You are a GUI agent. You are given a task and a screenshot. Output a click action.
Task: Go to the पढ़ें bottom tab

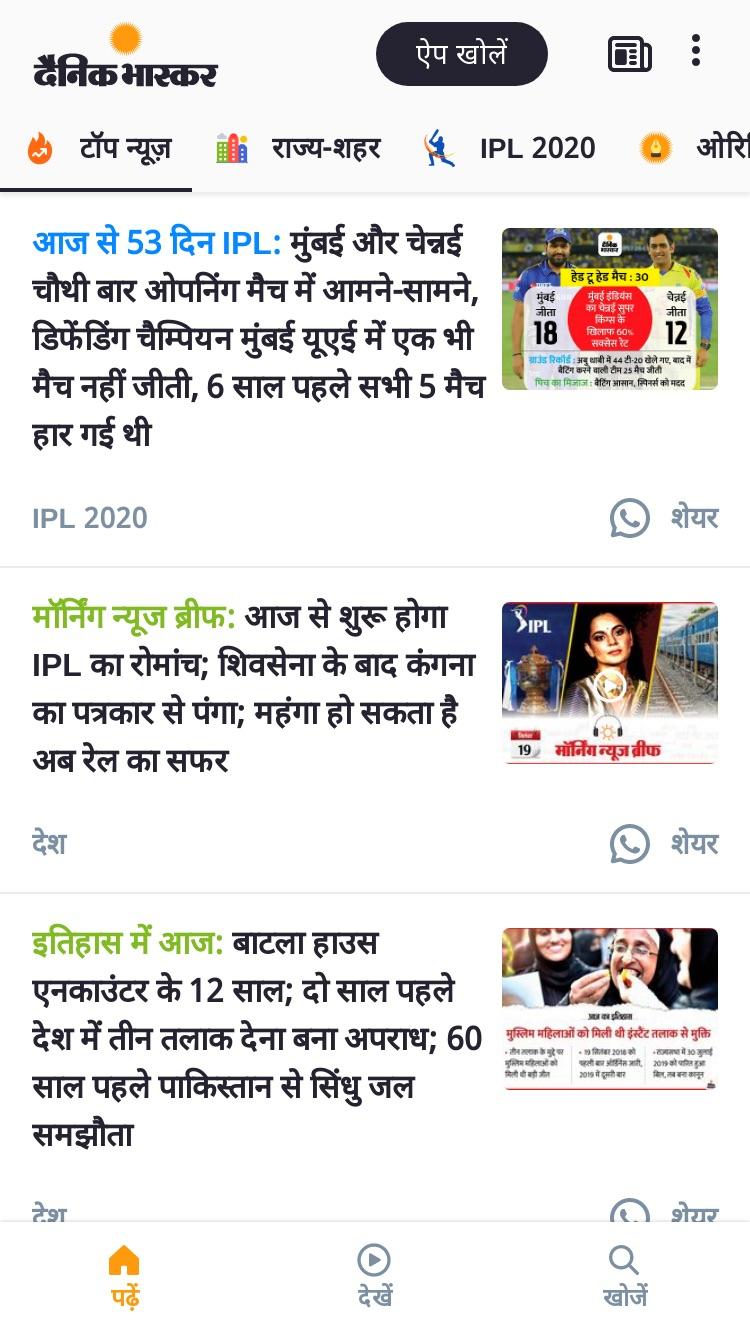(x=125, y=1277)
